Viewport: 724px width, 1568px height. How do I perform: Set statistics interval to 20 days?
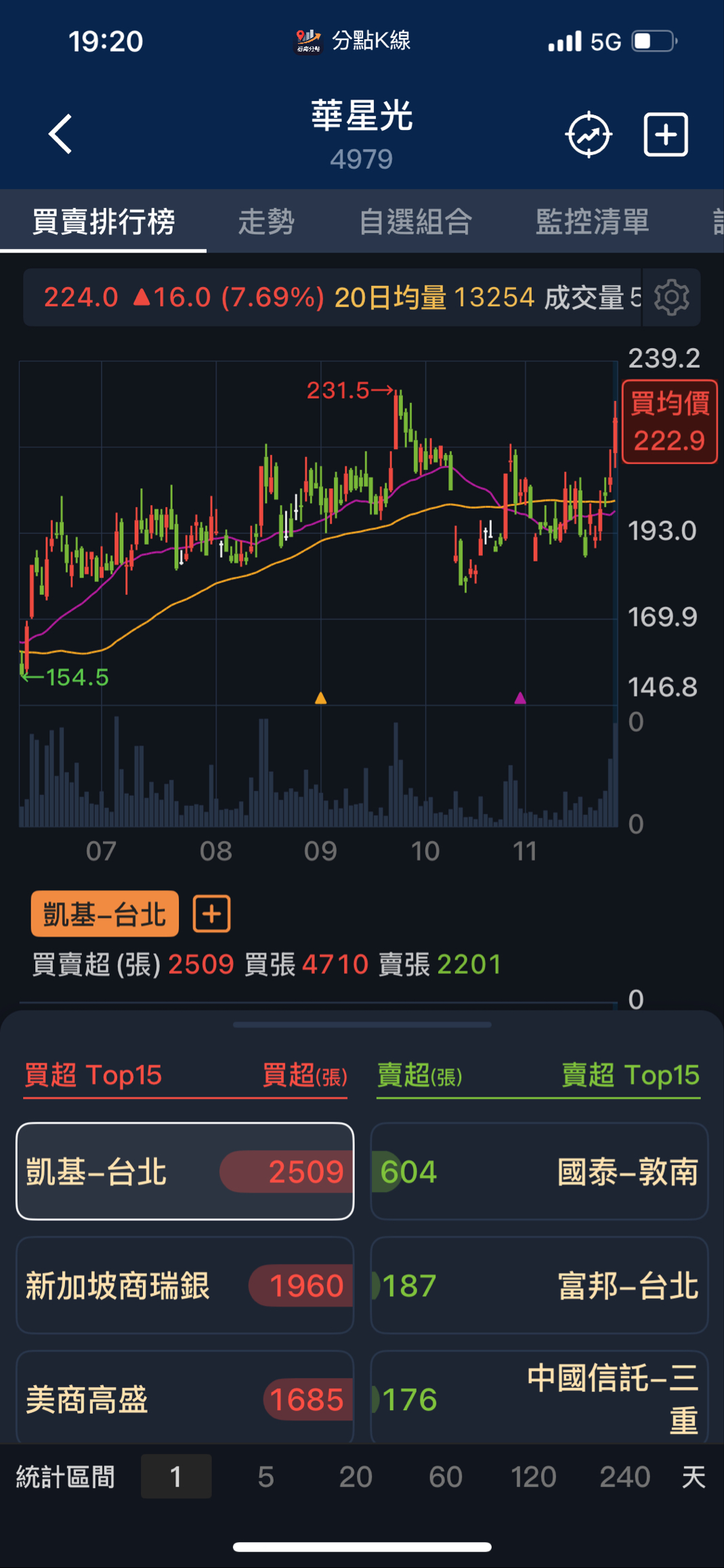click(x=356, y=1477)
